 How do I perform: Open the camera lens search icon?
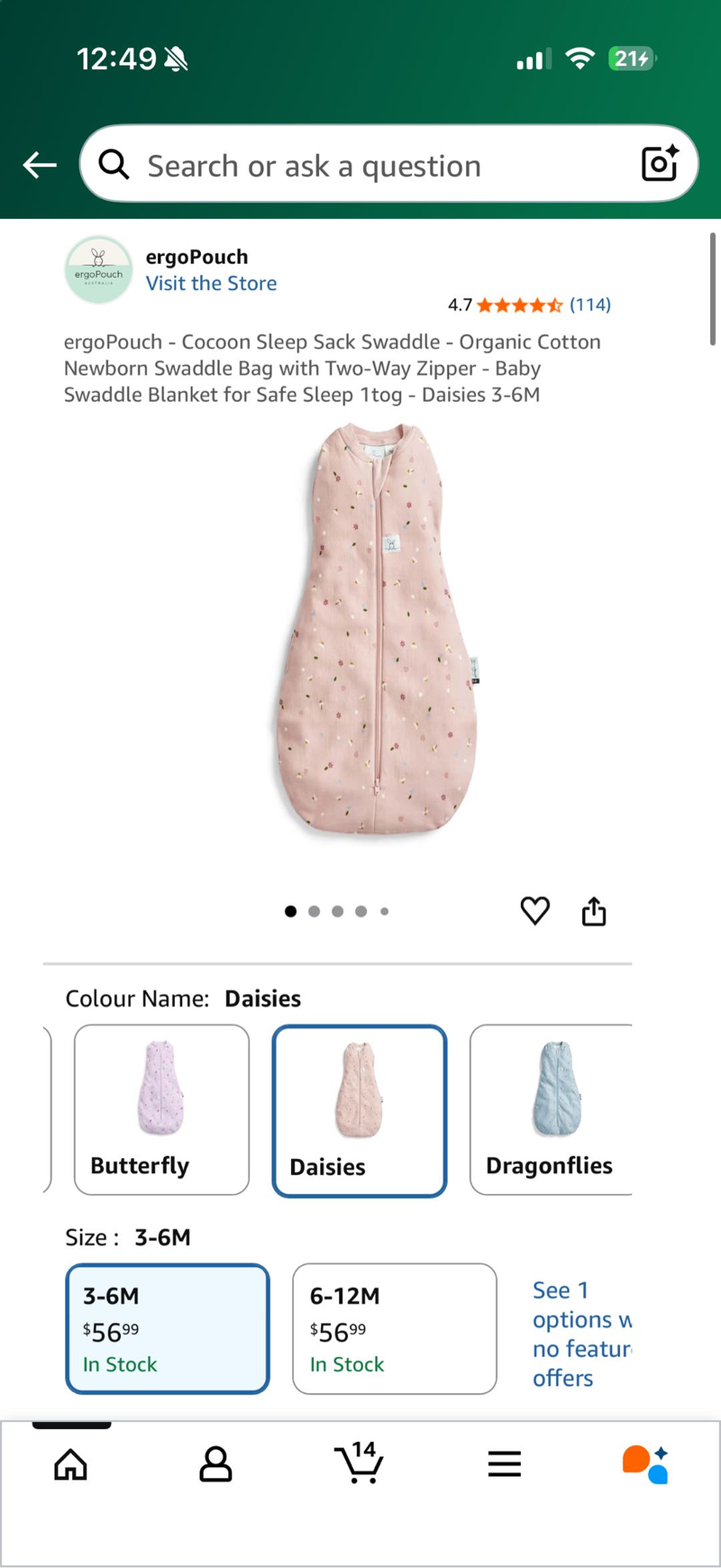(x=659, y=164)
